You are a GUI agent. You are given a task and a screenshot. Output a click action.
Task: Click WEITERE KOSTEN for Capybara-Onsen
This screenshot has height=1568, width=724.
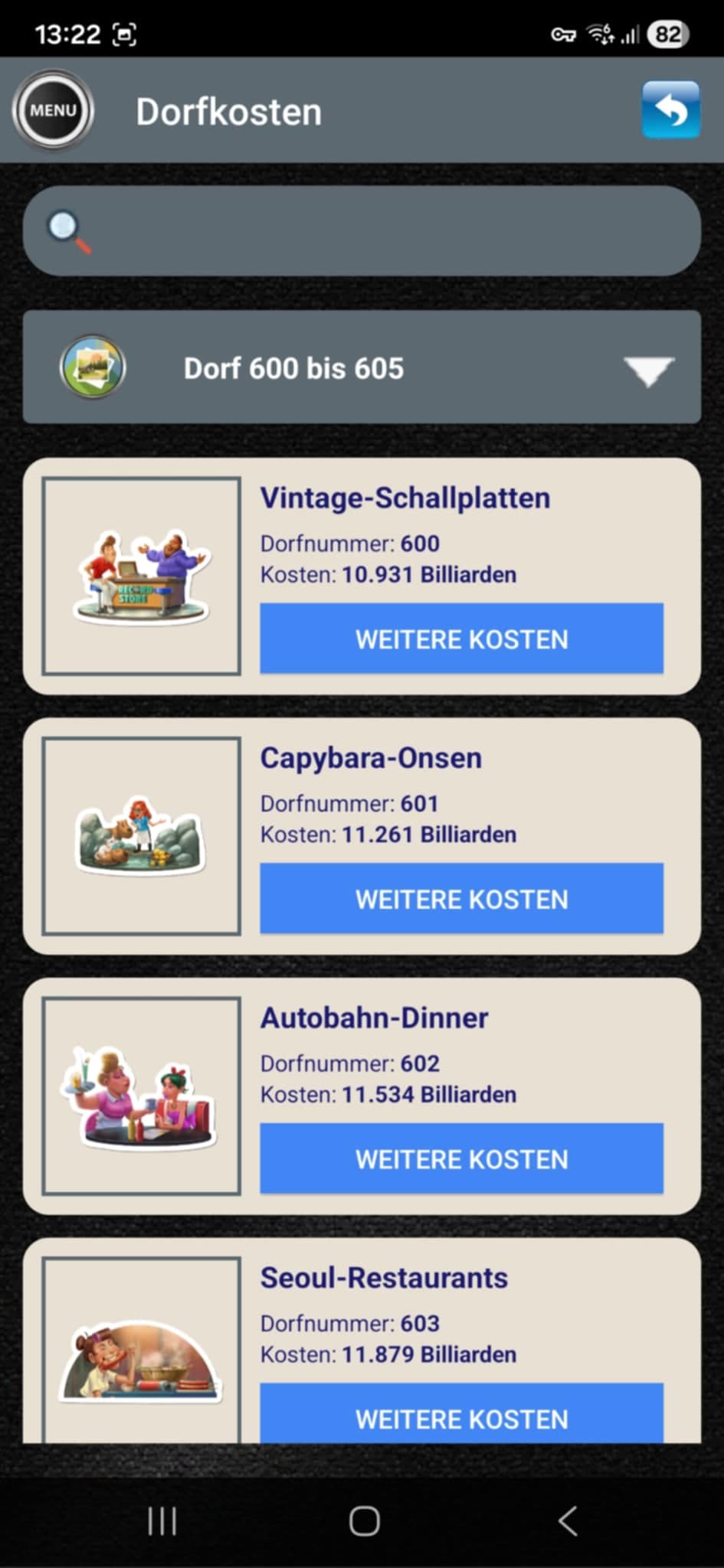tap(460, 899)
